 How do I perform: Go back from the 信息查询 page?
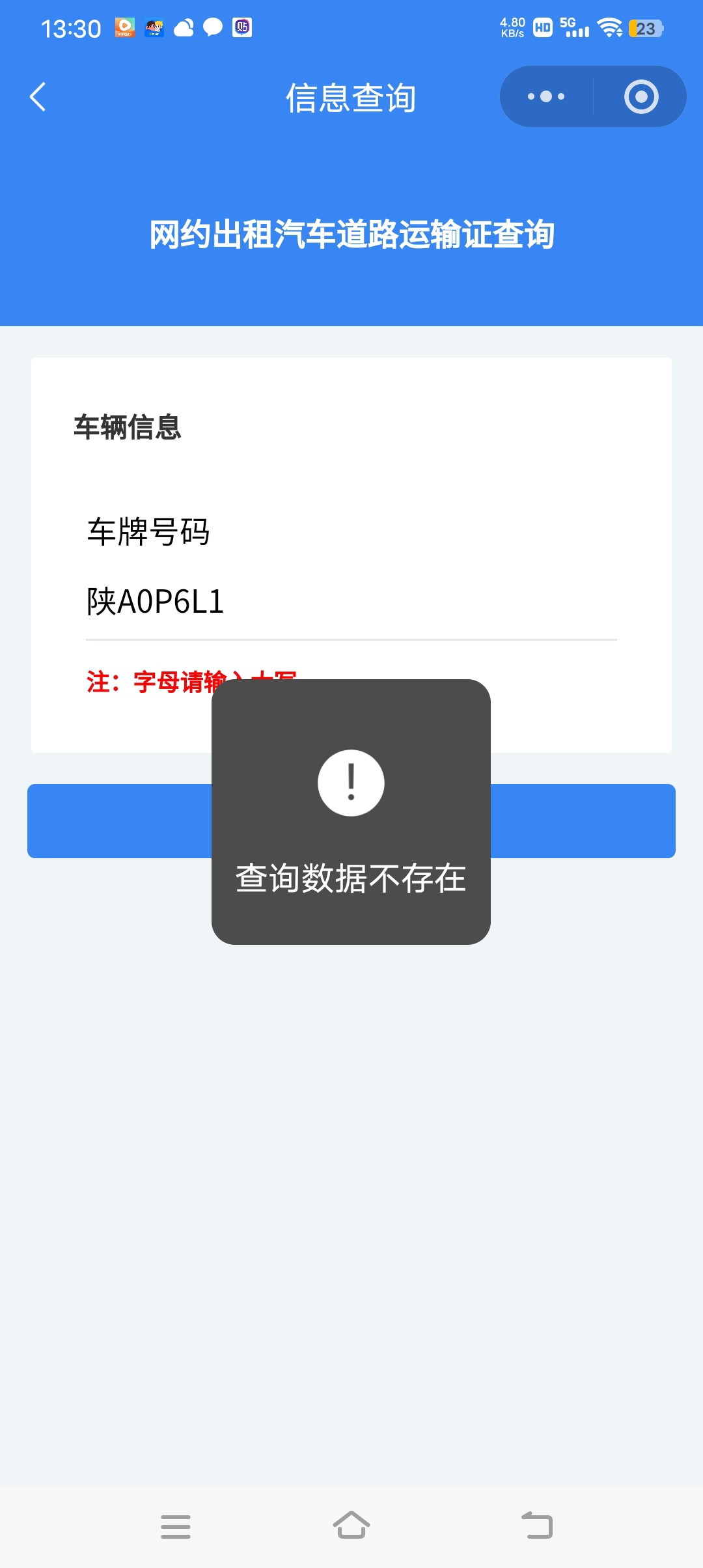click(38, 97)
